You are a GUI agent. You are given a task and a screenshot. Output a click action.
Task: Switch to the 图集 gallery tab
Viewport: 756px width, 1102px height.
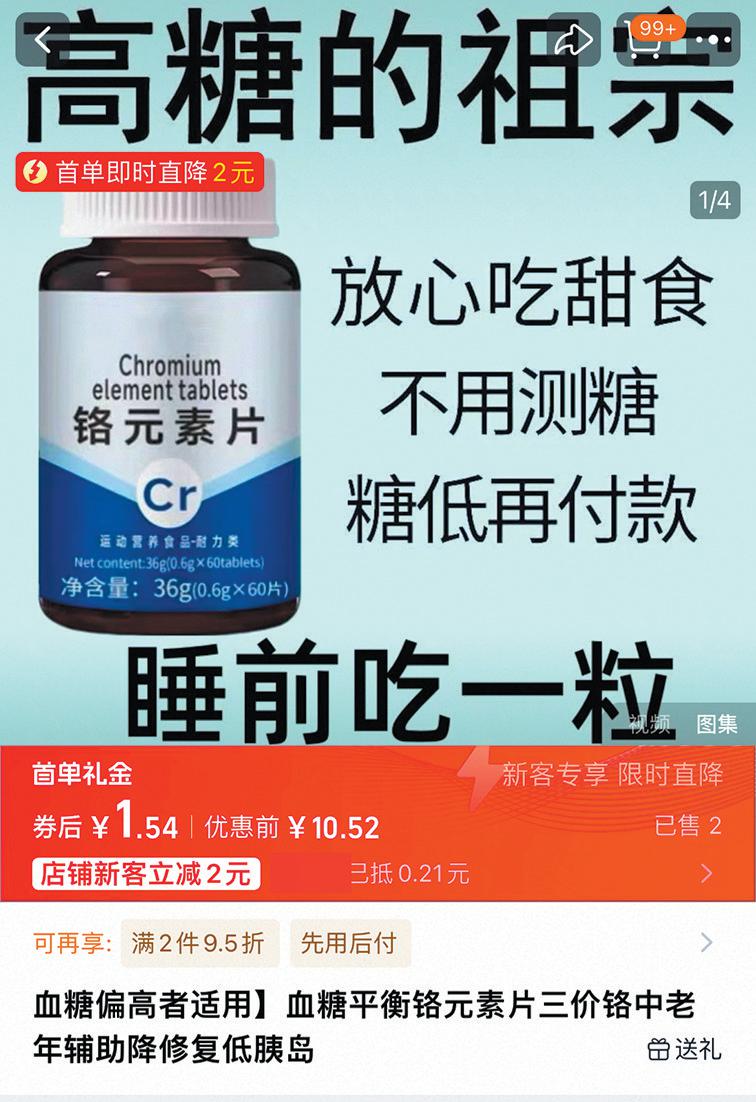[716, 724]
